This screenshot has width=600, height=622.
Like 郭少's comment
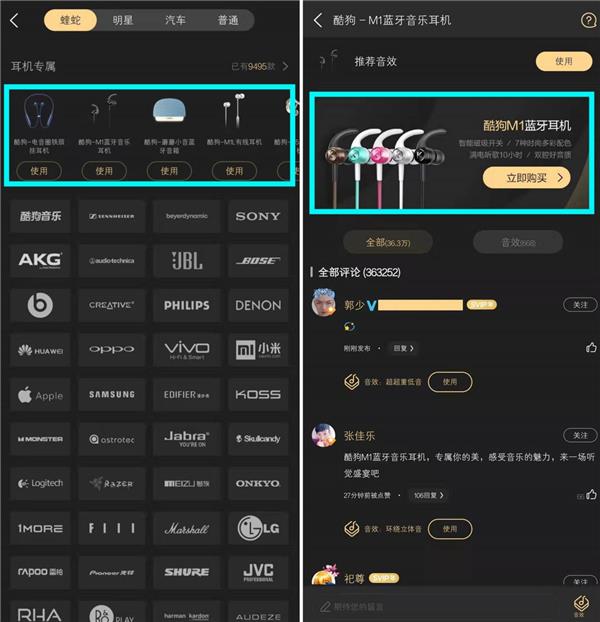pos(591,348)
